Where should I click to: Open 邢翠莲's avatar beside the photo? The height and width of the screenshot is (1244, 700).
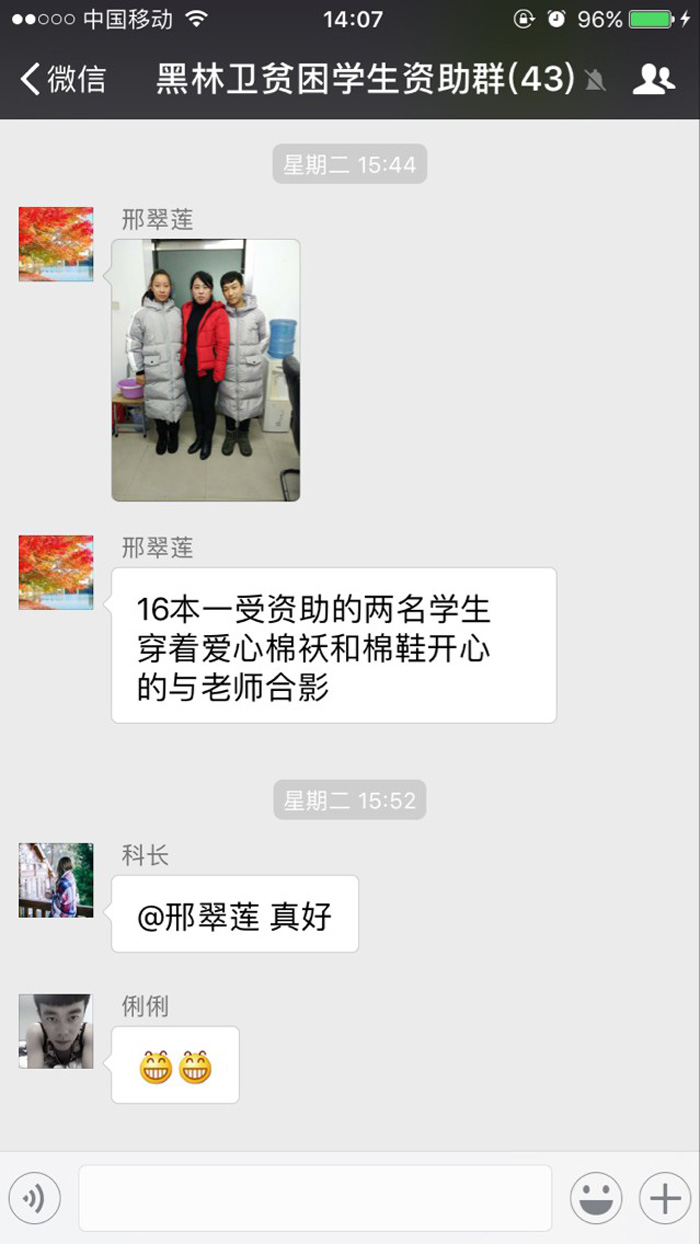[56, 244]
